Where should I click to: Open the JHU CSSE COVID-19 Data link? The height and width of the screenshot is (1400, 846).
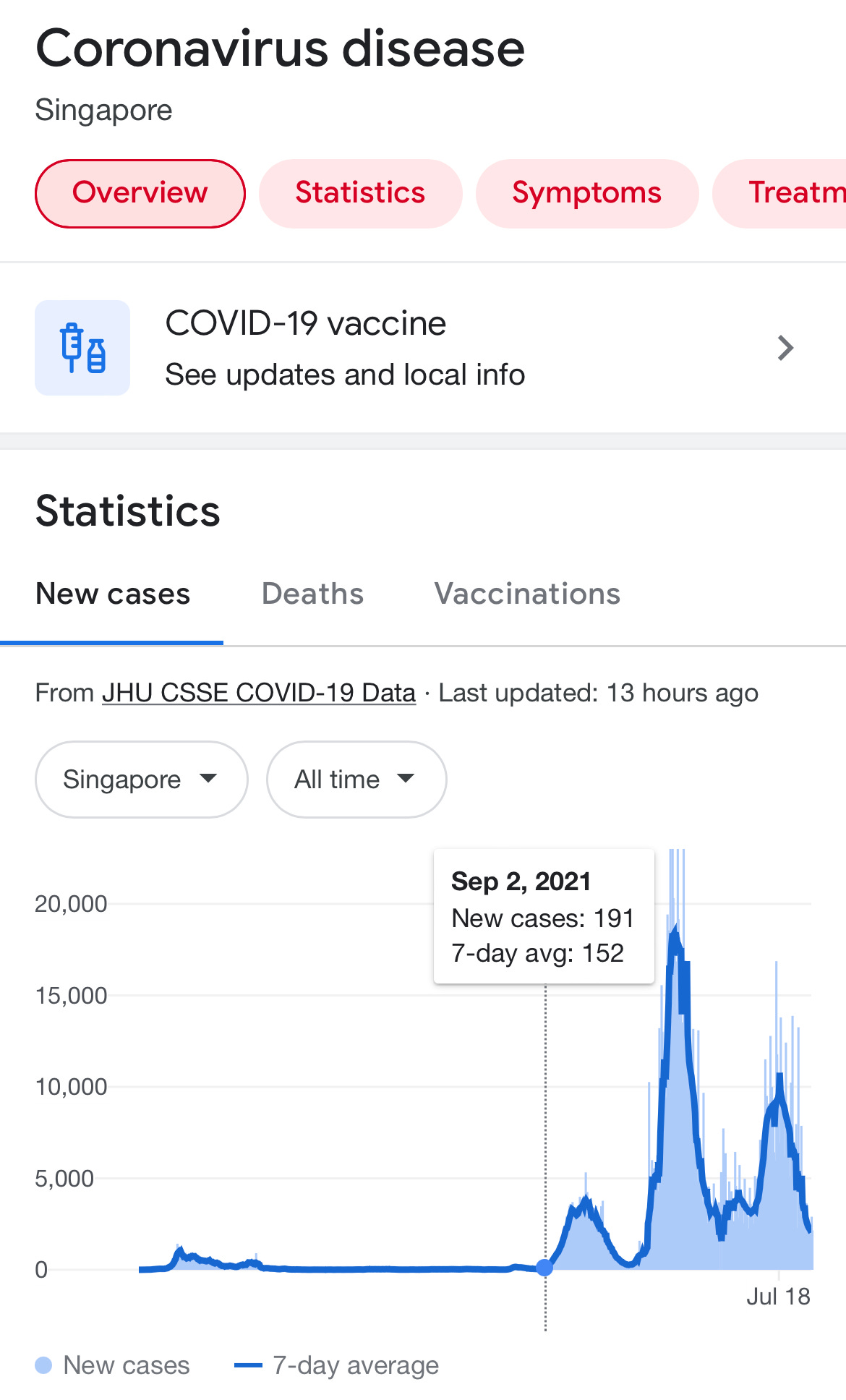(x=259, y=693)
